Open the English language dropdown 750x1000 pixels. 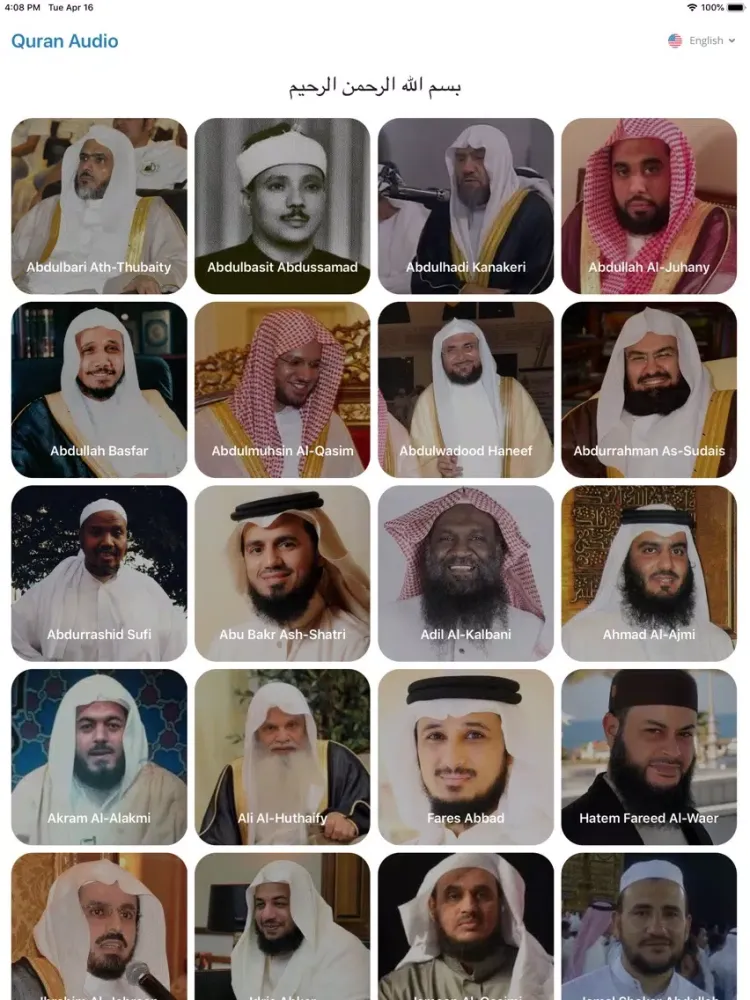pos(702,41)
